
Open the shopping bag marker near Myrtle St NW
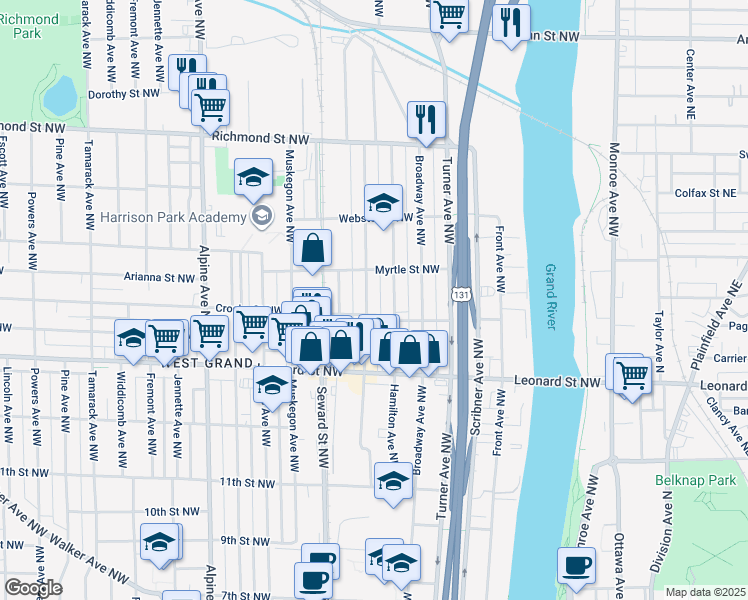click(313, 249)
